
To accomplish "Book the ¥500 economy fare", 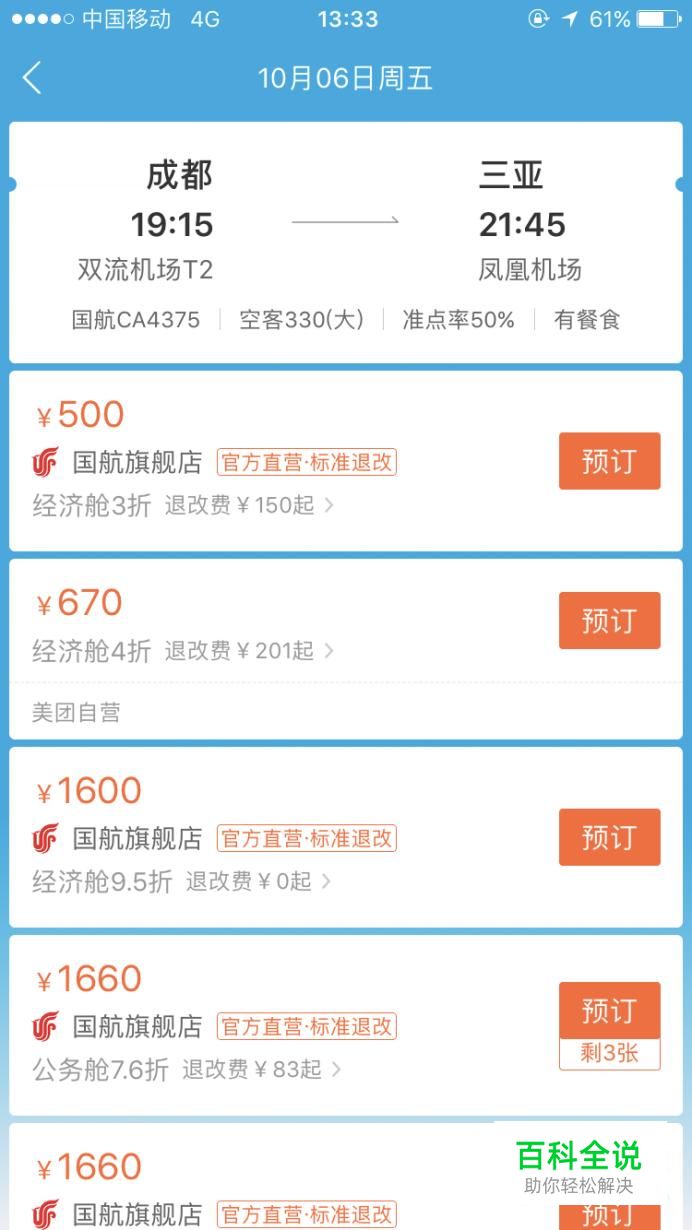I will [609, 461].
